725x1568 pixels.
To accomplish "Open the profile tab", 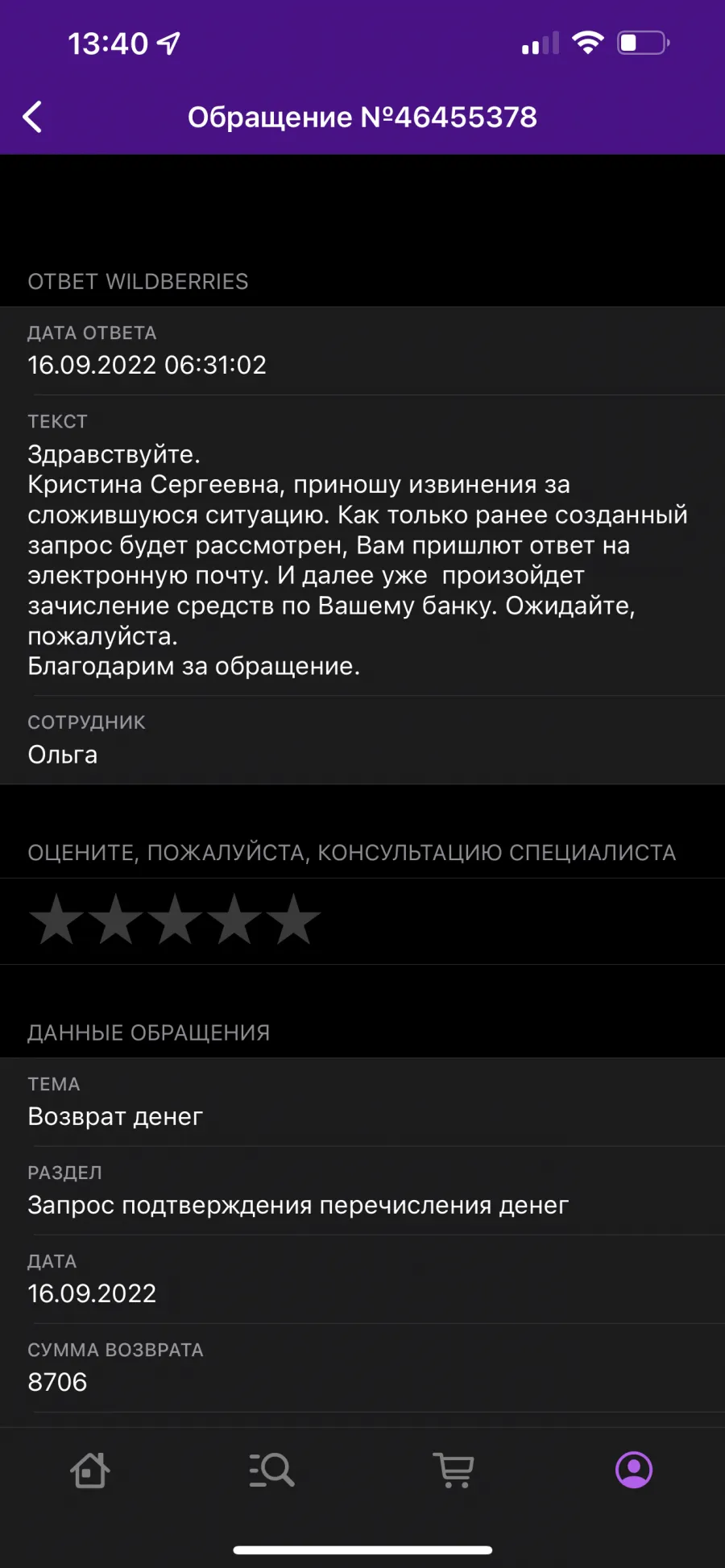I will (634, 1470).
